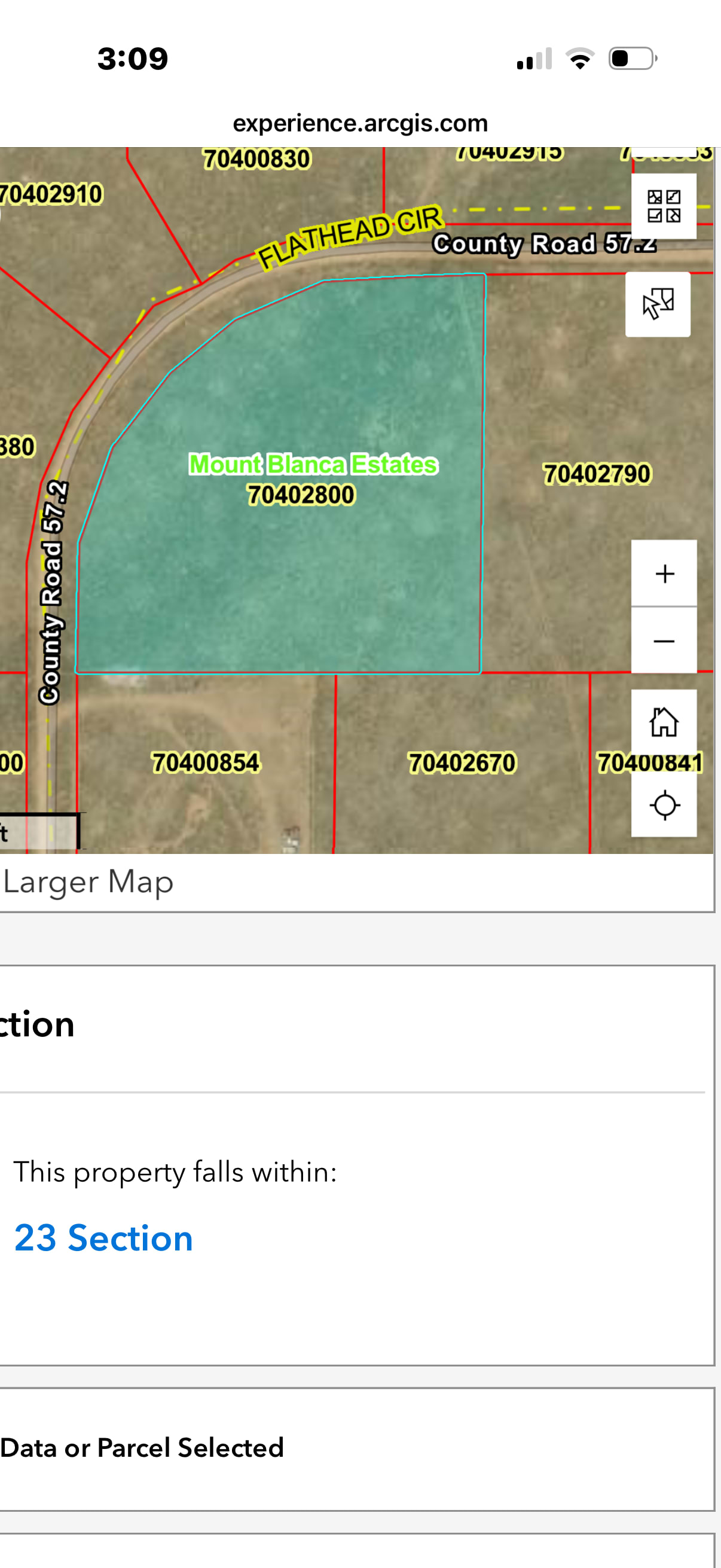Open the basemap gallery grid icon

pos(664,206)
